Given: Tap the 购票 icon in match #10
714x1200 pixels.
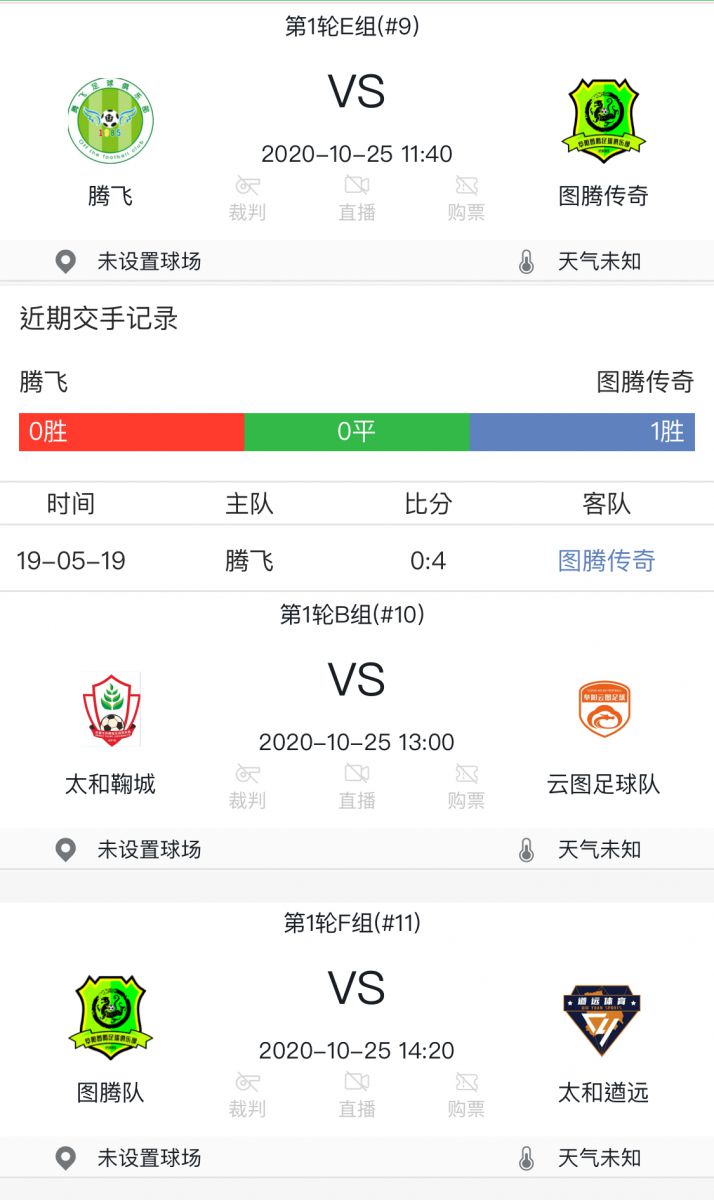Looking at the screenshot, I should (x=466, y=774).
